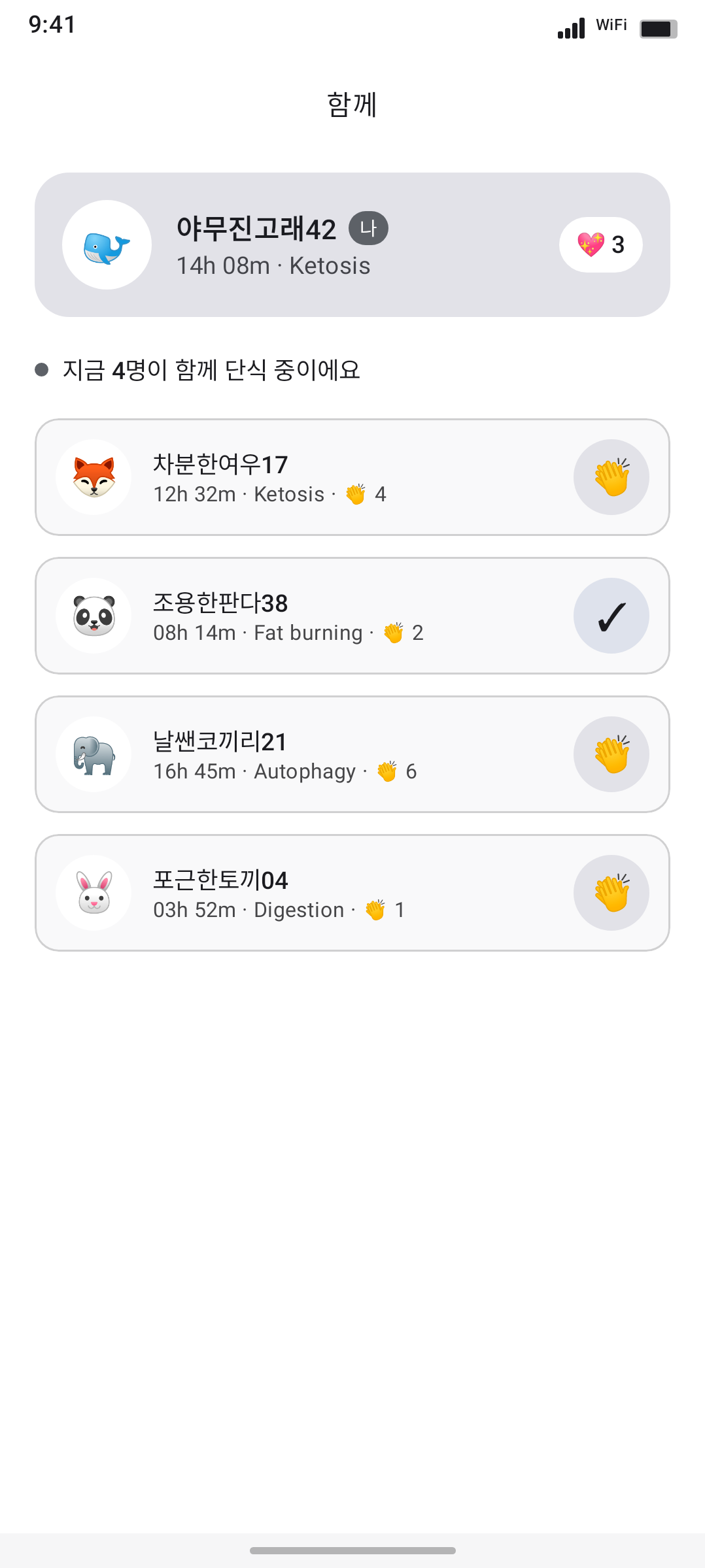Toggle the checkmark on 조용한판다38

(x=611, y=615)
